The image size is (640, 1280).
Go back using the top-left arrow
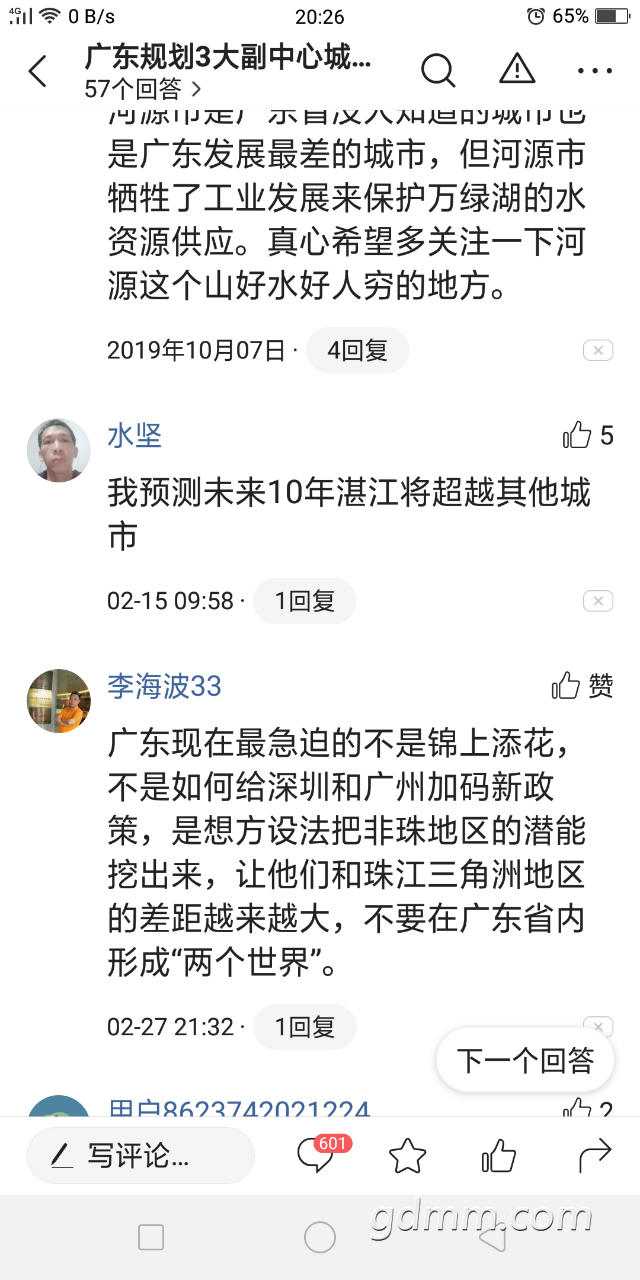pos(38,71)
